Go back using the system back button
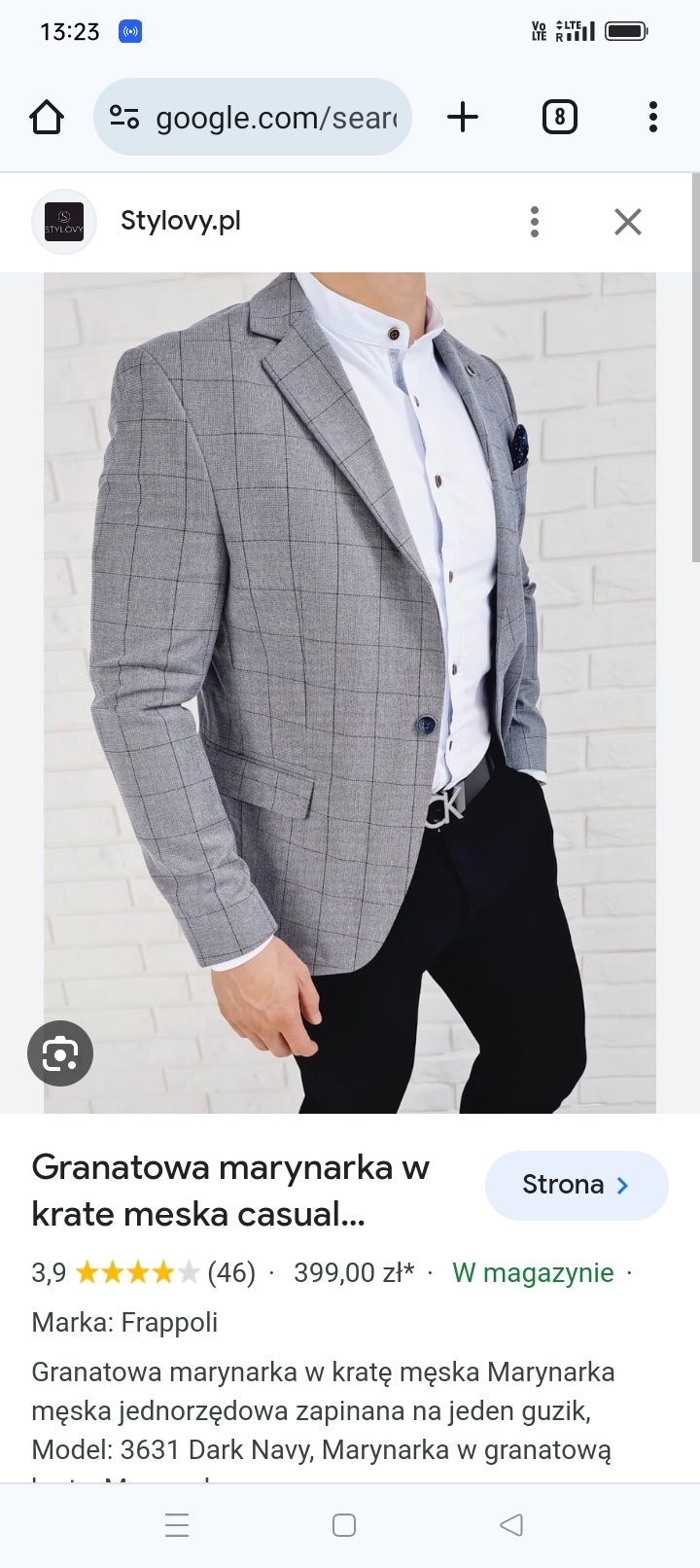 [511, 1524]
